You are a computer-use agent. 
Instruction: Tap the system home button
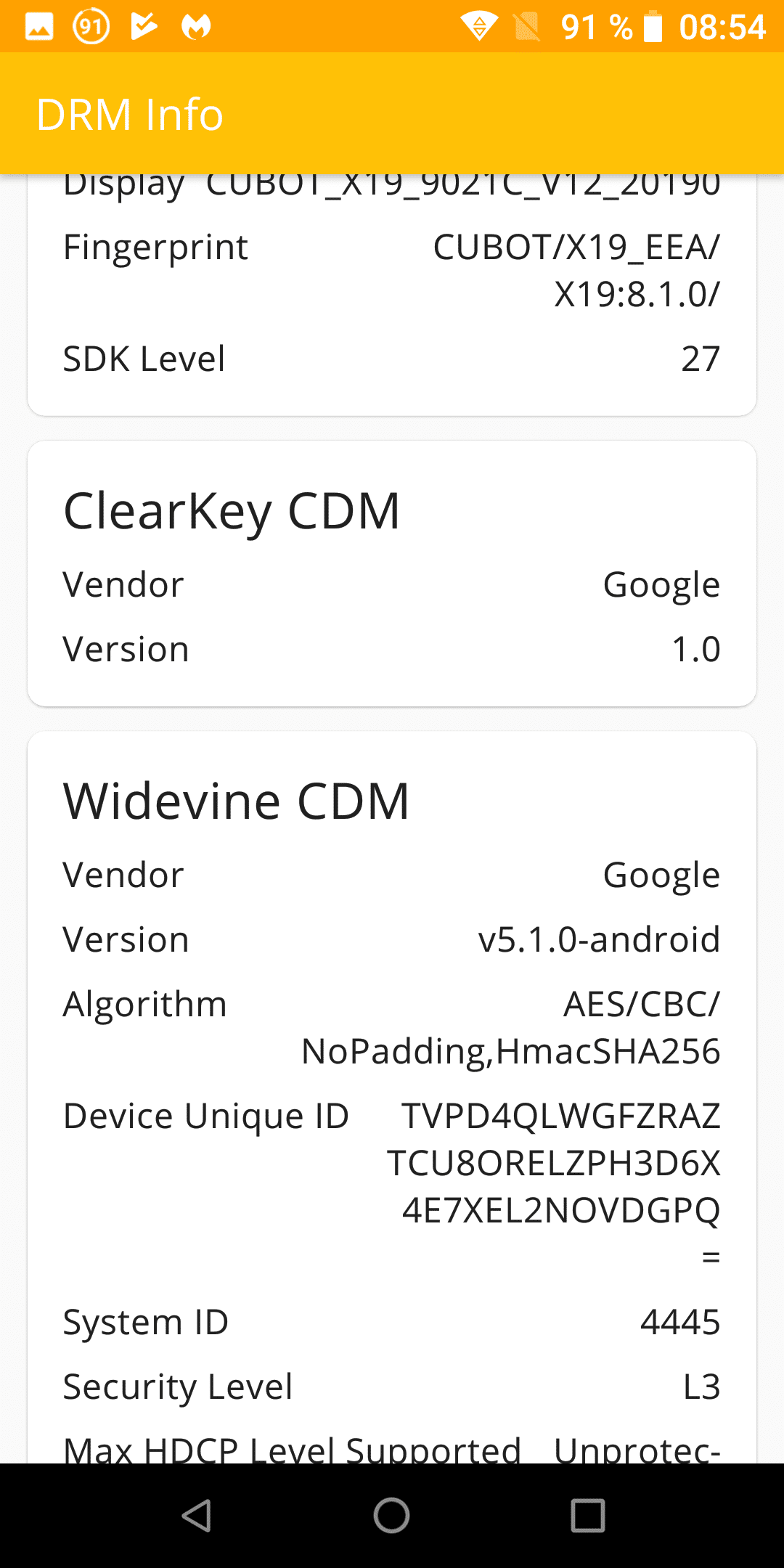point(392,1516)
